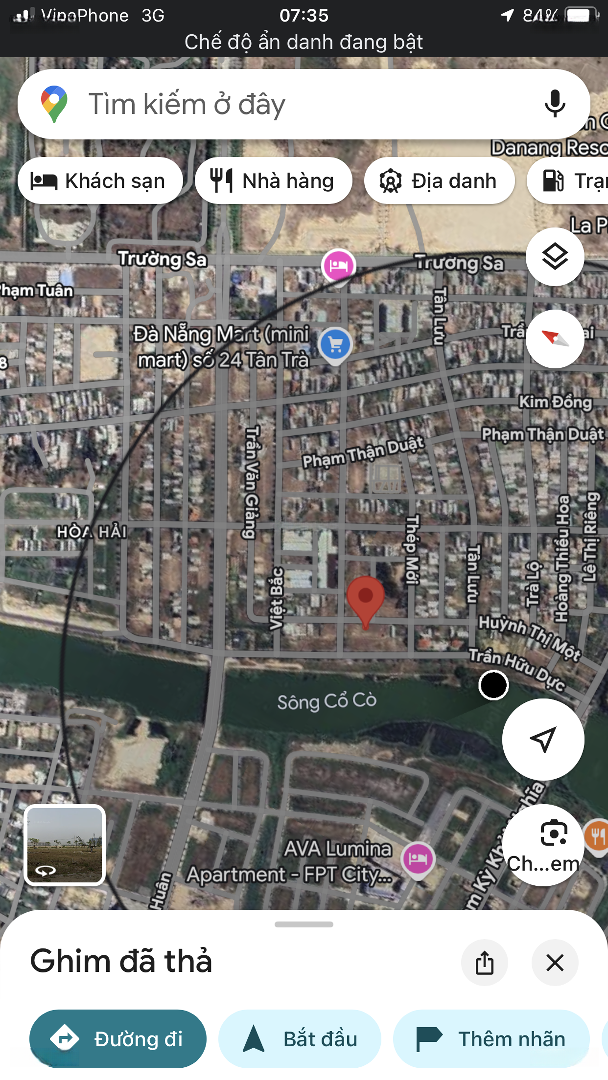This screenshot has width=608, height=1080.
Task: Open the camera lens button on the map
Action: (552, 834)
